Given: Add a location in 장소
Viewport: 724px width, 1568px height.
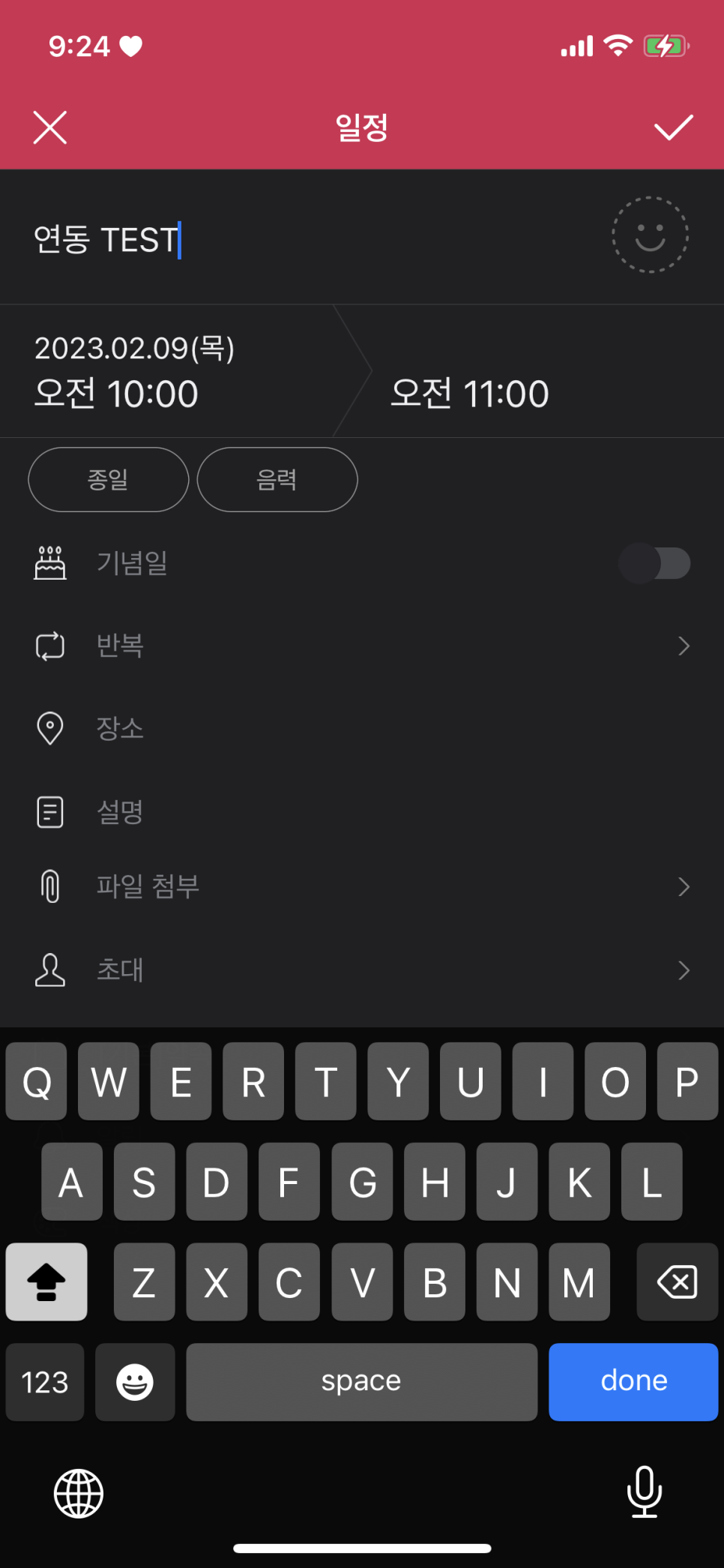Looking at the screenshot, I should point(362,728).
